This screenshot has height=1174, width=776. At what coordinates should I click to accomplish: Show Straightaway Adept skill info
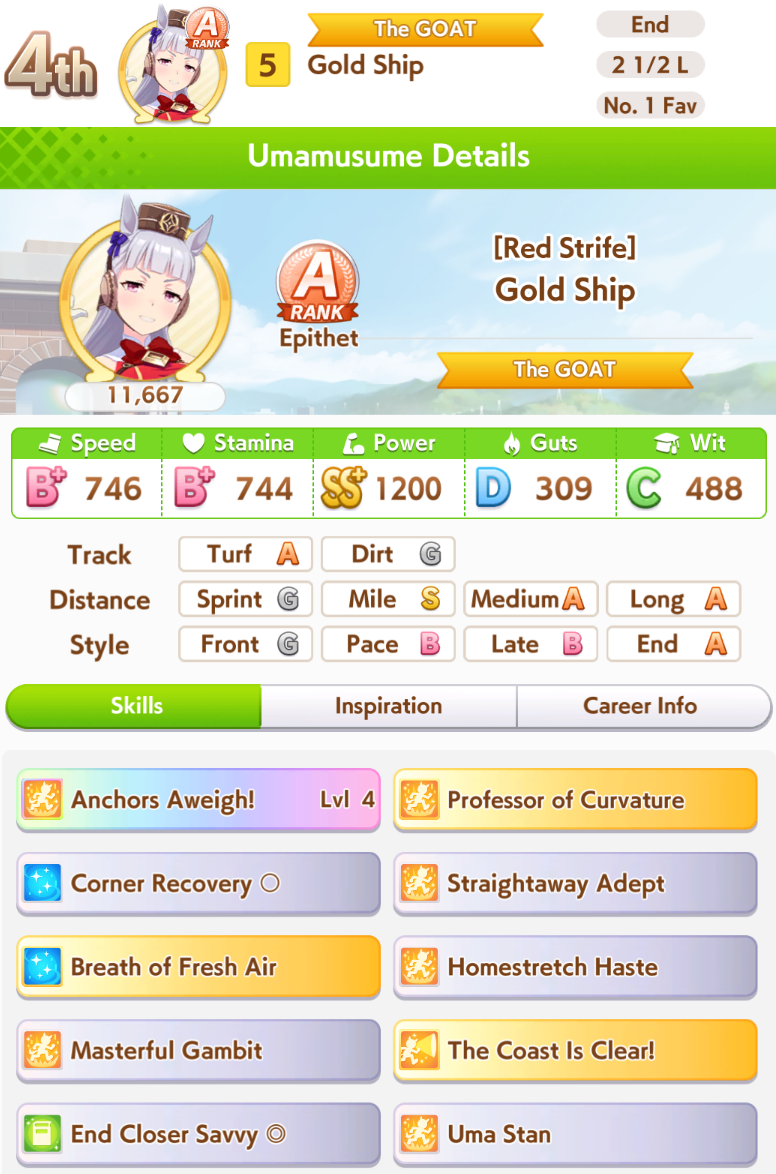(x=575, y=883)
